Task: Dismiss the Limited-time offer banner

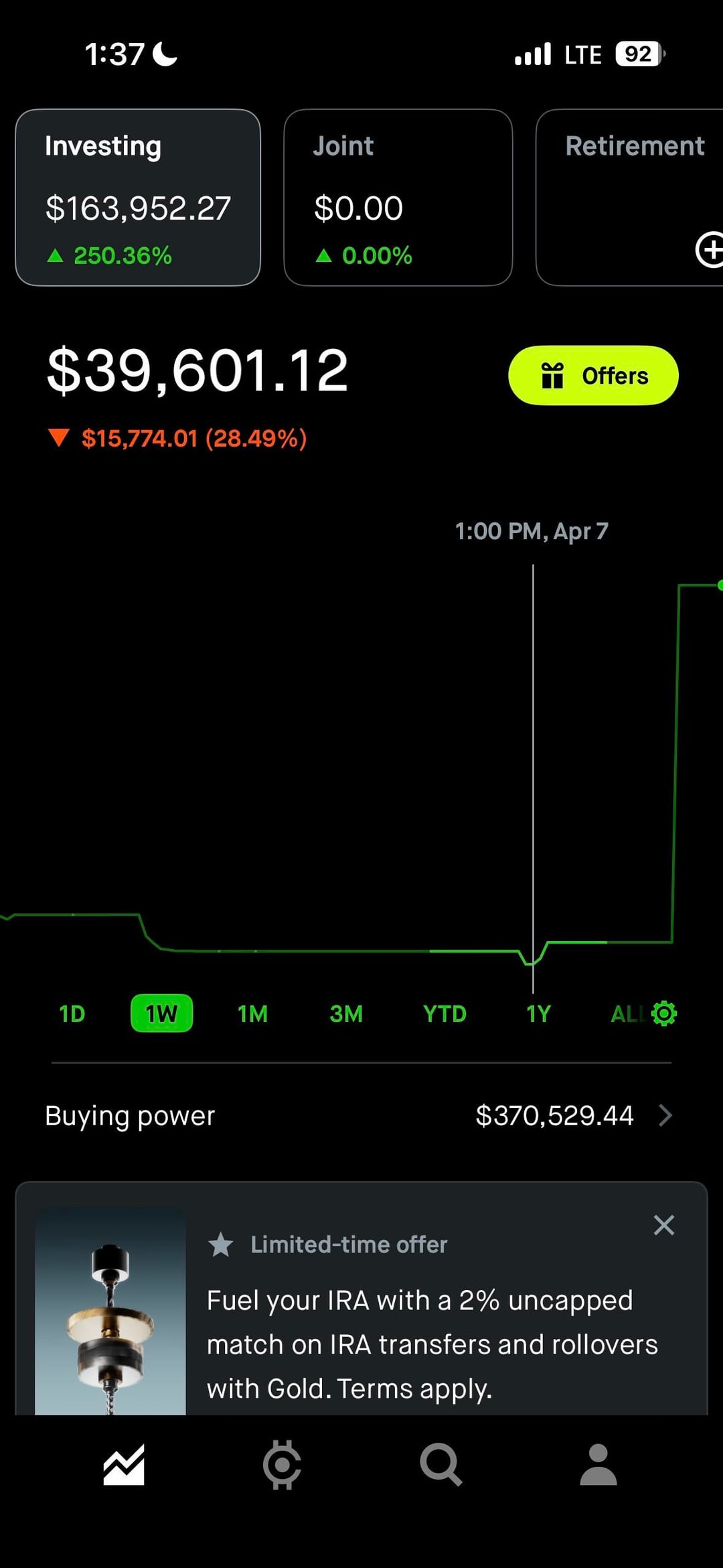Action: [663, 1225]
